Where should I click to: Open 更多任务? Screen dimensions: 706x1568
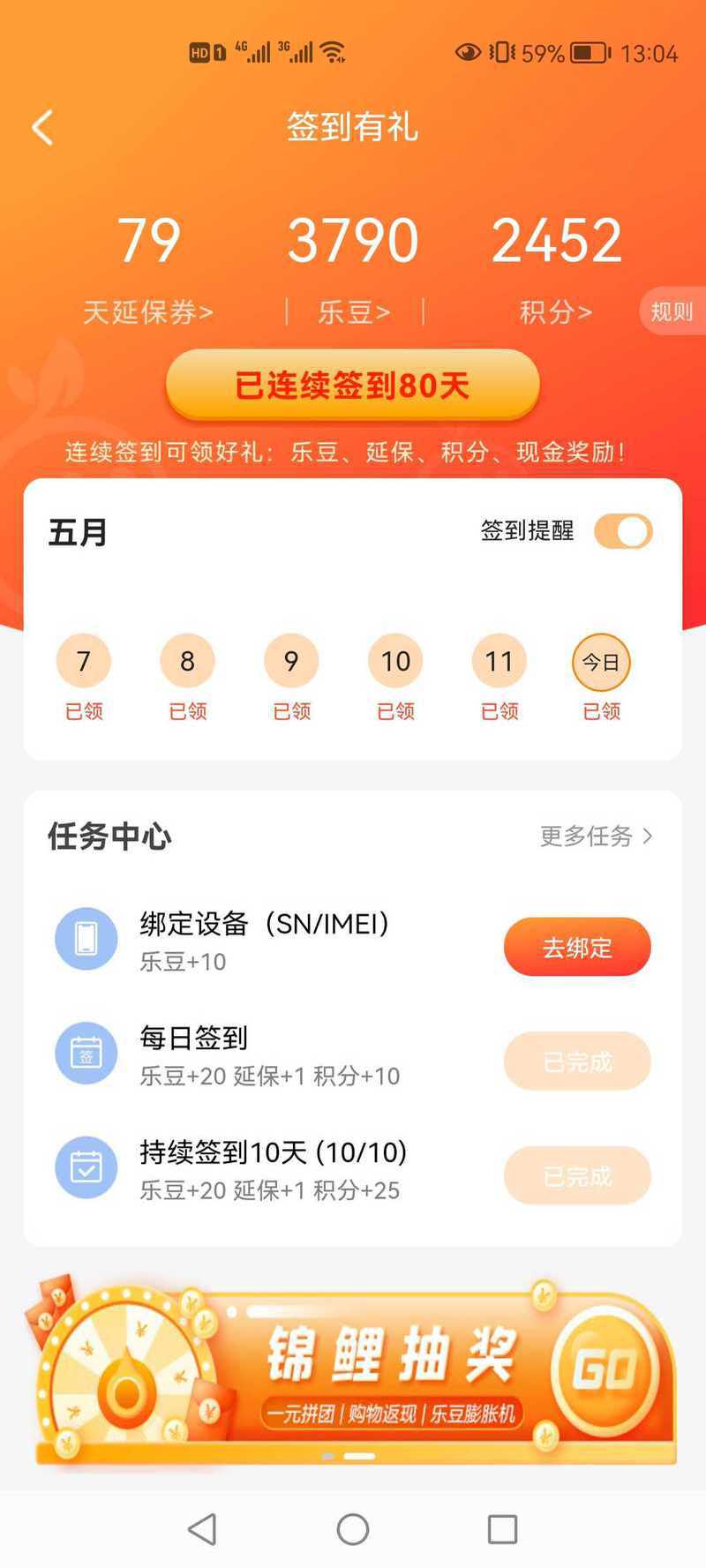[597, 836]
